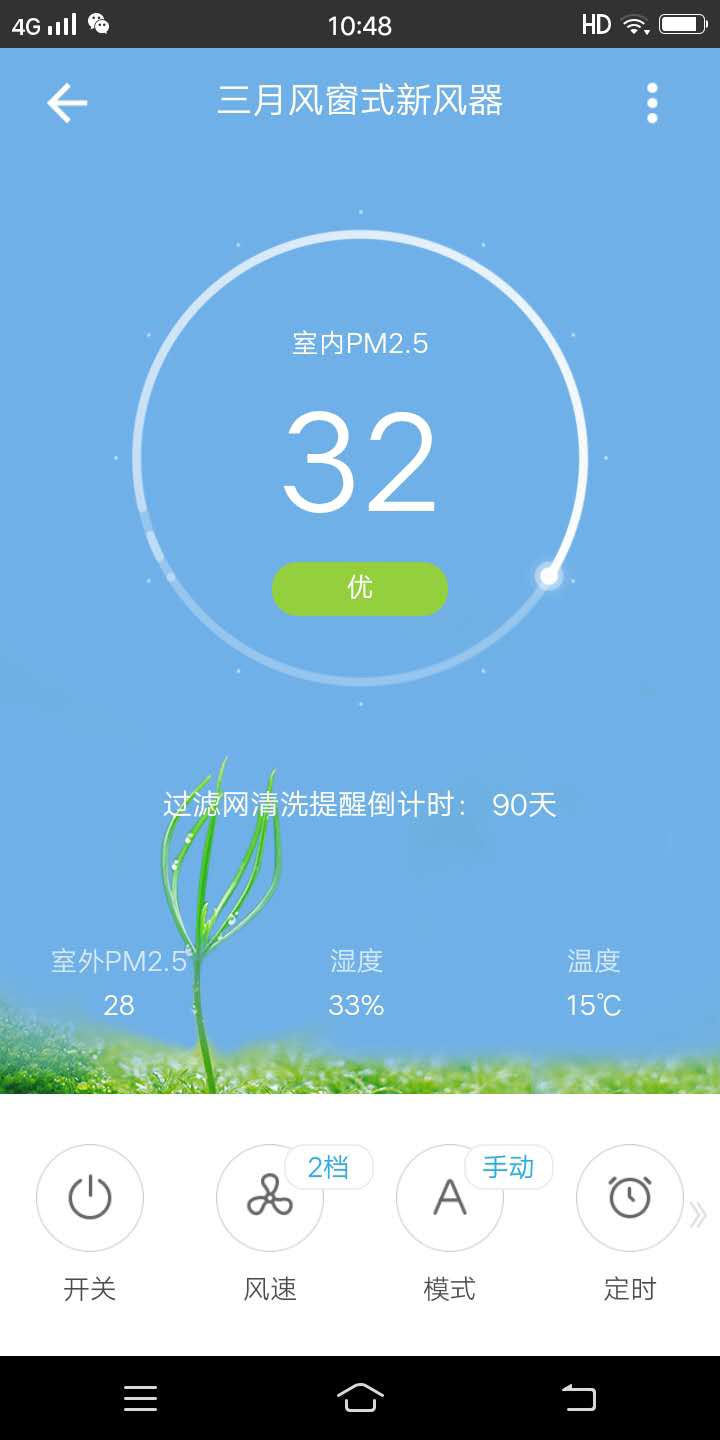Open the 定时 timer setting

click(629, 1197)
